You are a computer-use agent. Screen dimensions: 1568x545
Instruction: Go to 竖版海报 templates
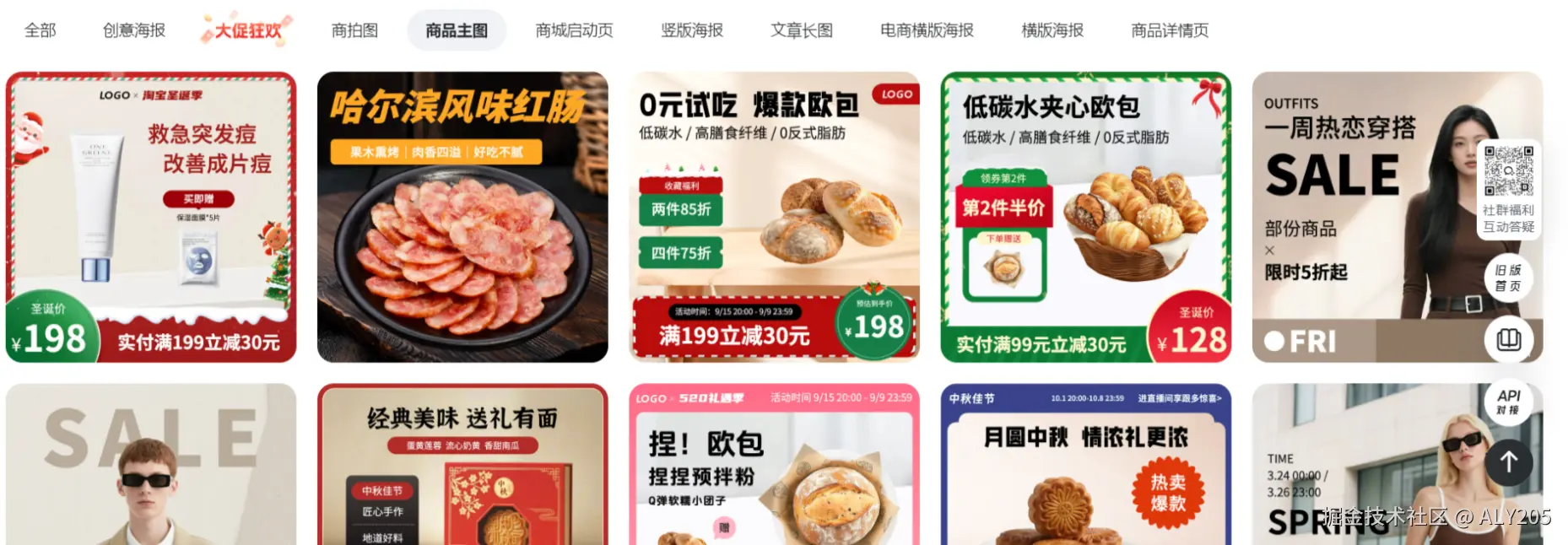click(692, 30)
